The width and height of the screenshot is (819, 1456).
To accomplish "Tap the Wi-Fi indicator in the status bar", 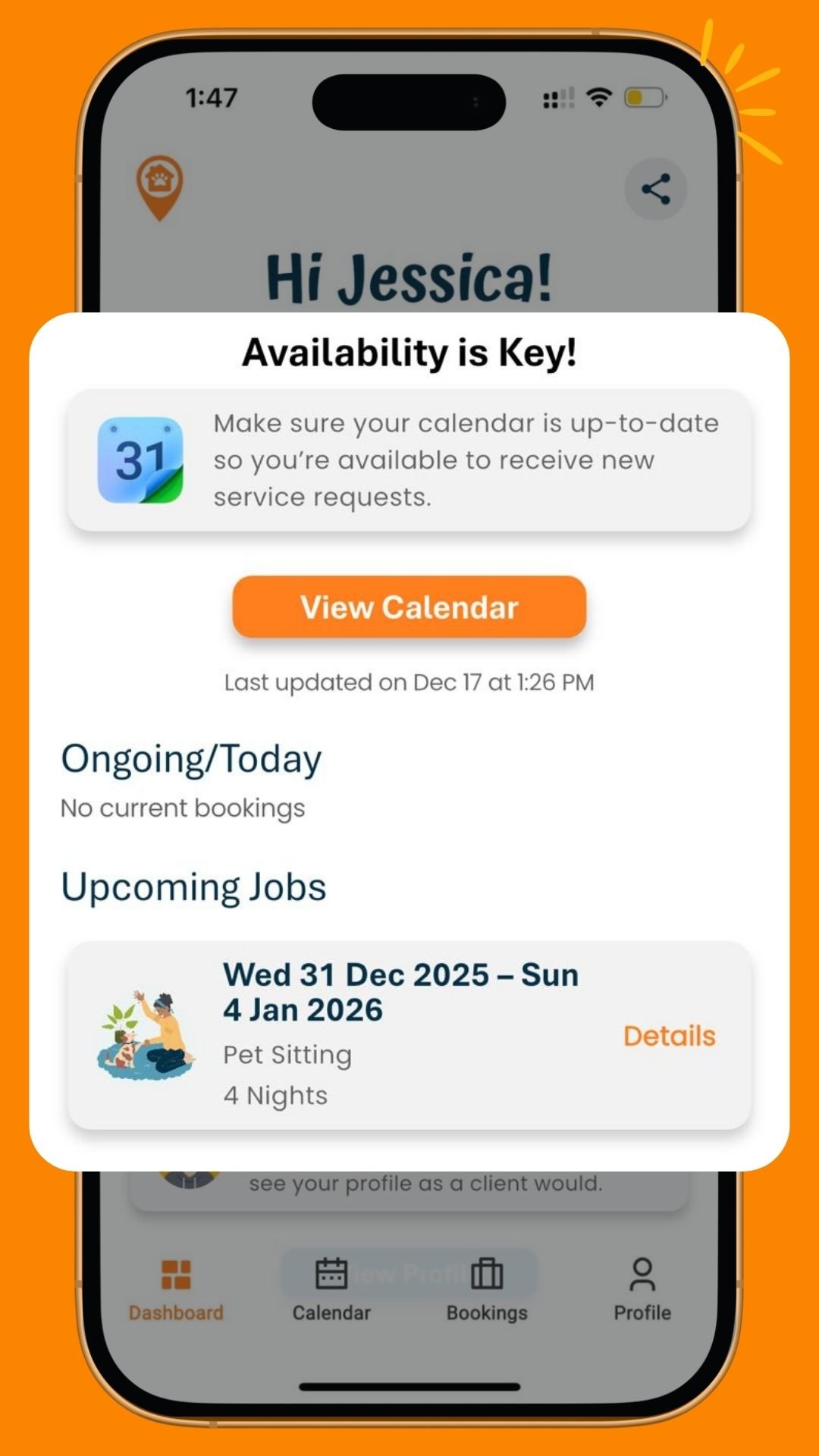I will click(599, 97).
